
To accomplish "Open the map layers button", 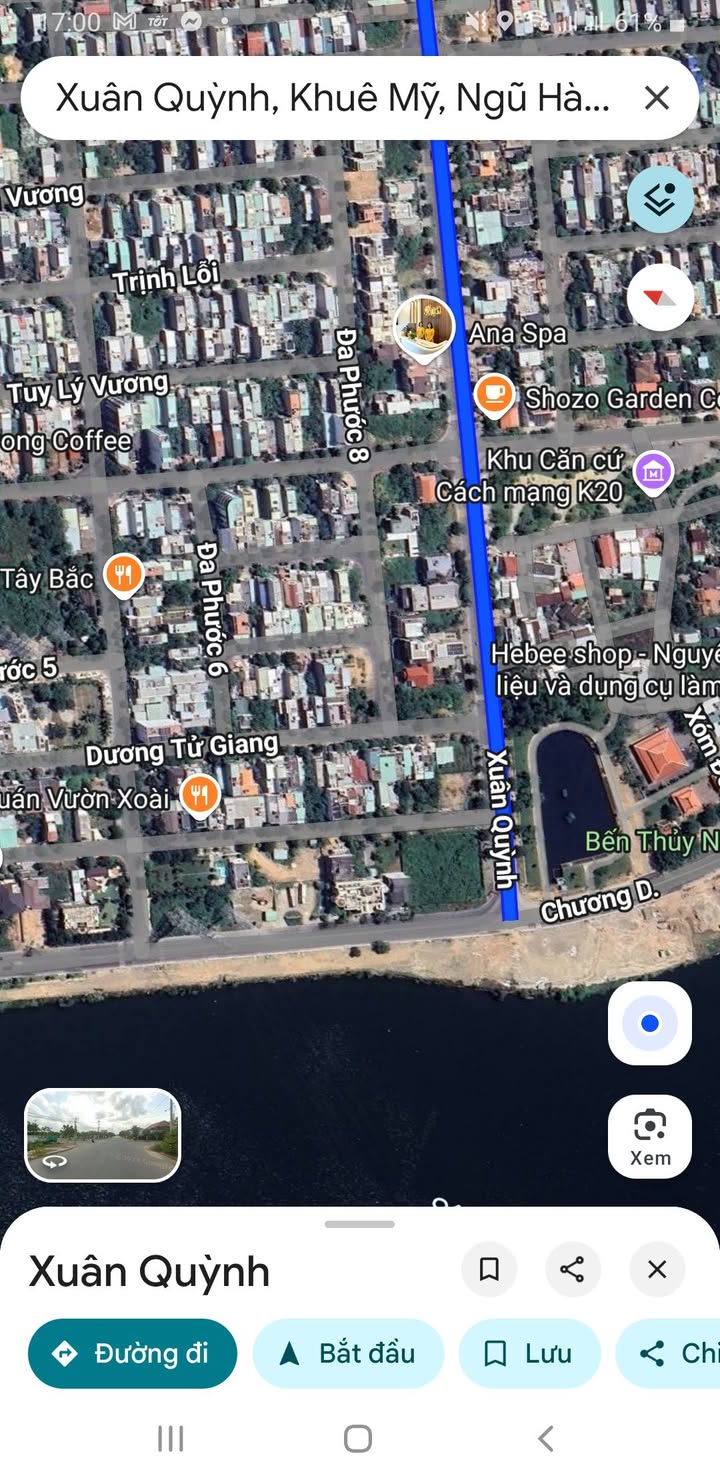I will point(661,200).
